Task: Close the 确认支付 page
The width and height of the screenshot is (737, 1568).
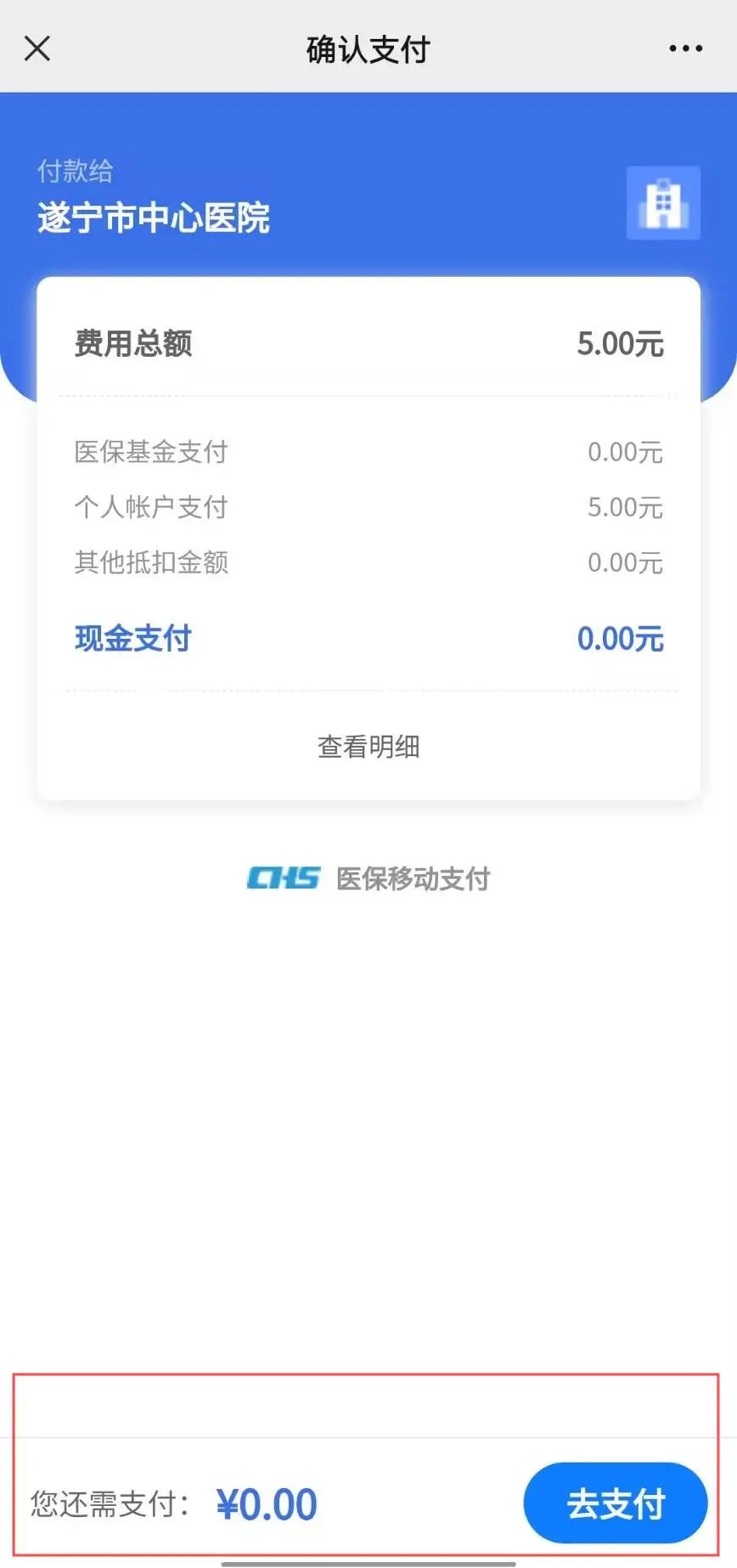Action: (x=37, y=48)
